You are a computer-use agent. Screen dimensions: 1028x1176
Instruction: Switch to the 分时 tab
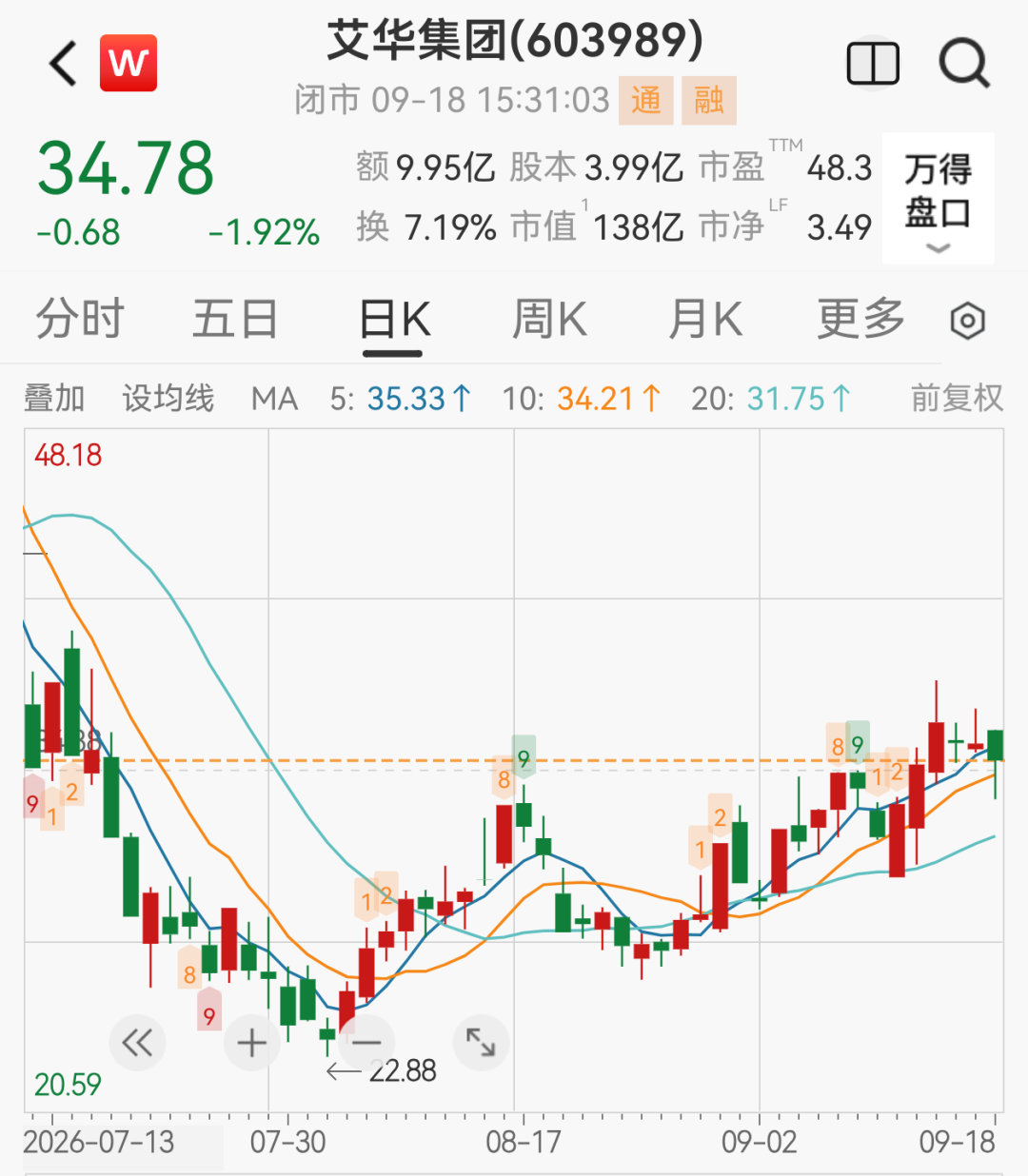tap(80, 319)
